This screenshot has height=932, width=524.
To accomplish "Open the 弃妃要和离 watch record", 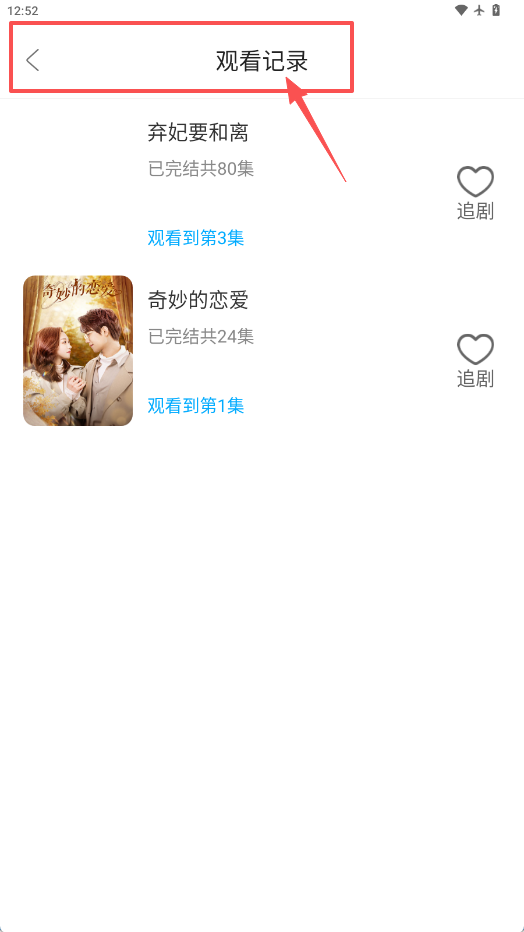I will click(x=262, y=183).
